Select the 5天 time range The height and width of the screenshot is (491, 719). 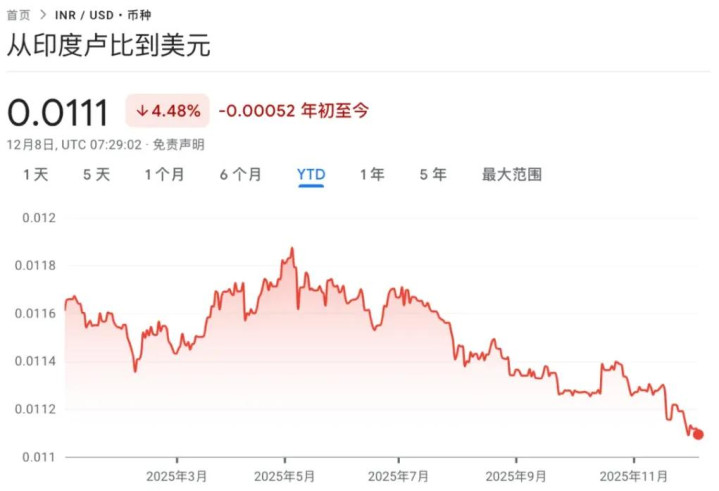pos(96,175)
